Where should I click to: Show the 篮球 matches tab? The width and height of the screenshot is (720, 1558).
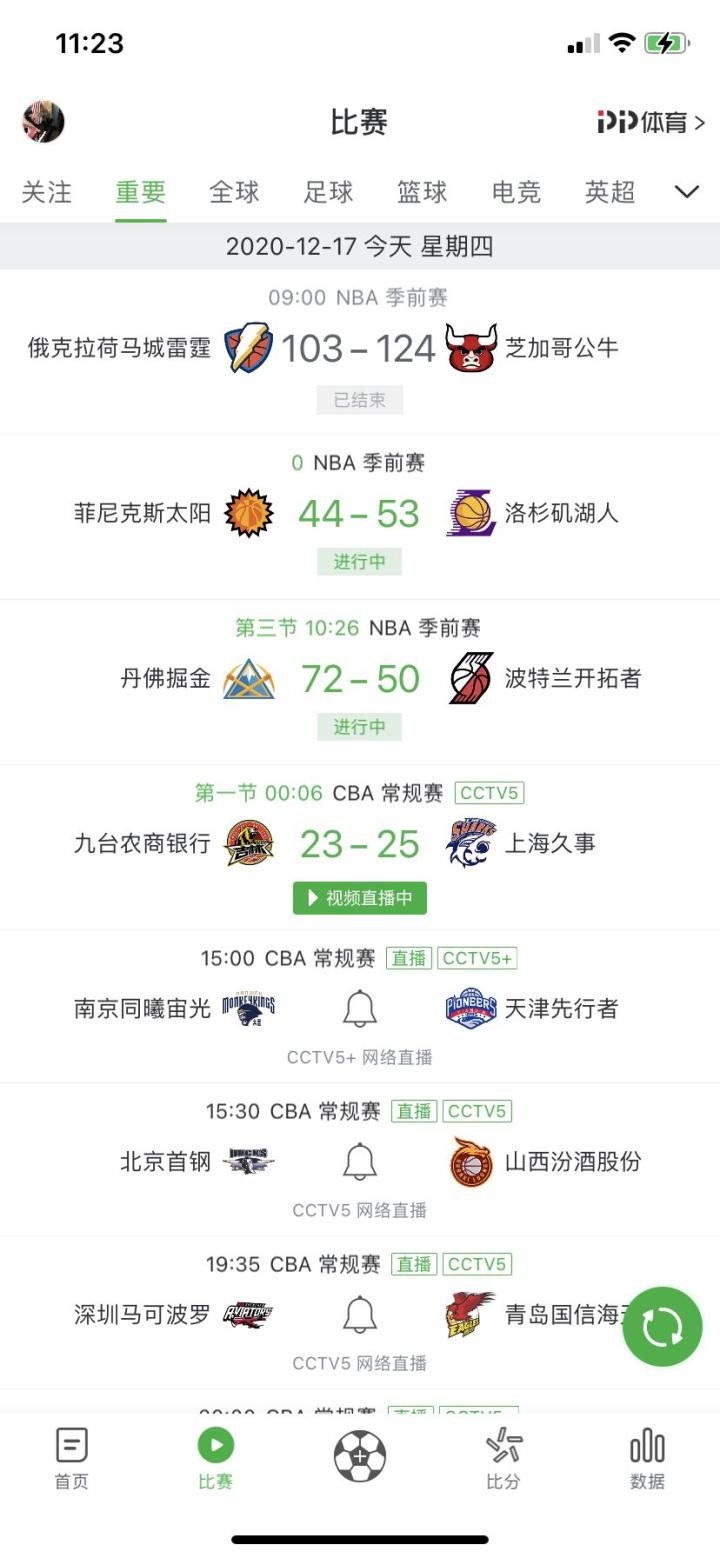pyautogui.click(x=422, y=192)
